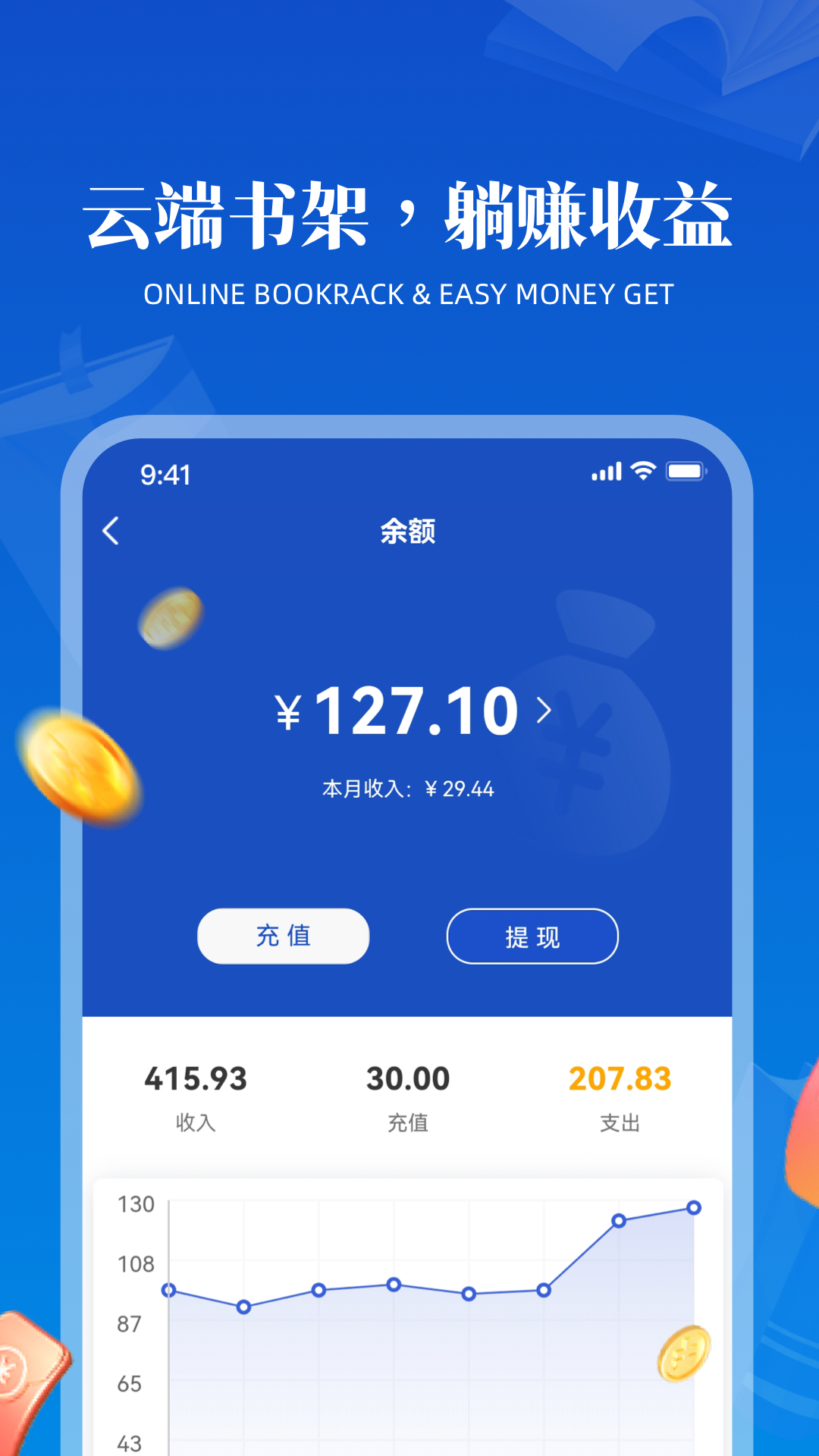Open details for 本月收入 ¥29.44
This screenshot has width=819, height=1456.
pyautogui.click(x=407, y=789)
